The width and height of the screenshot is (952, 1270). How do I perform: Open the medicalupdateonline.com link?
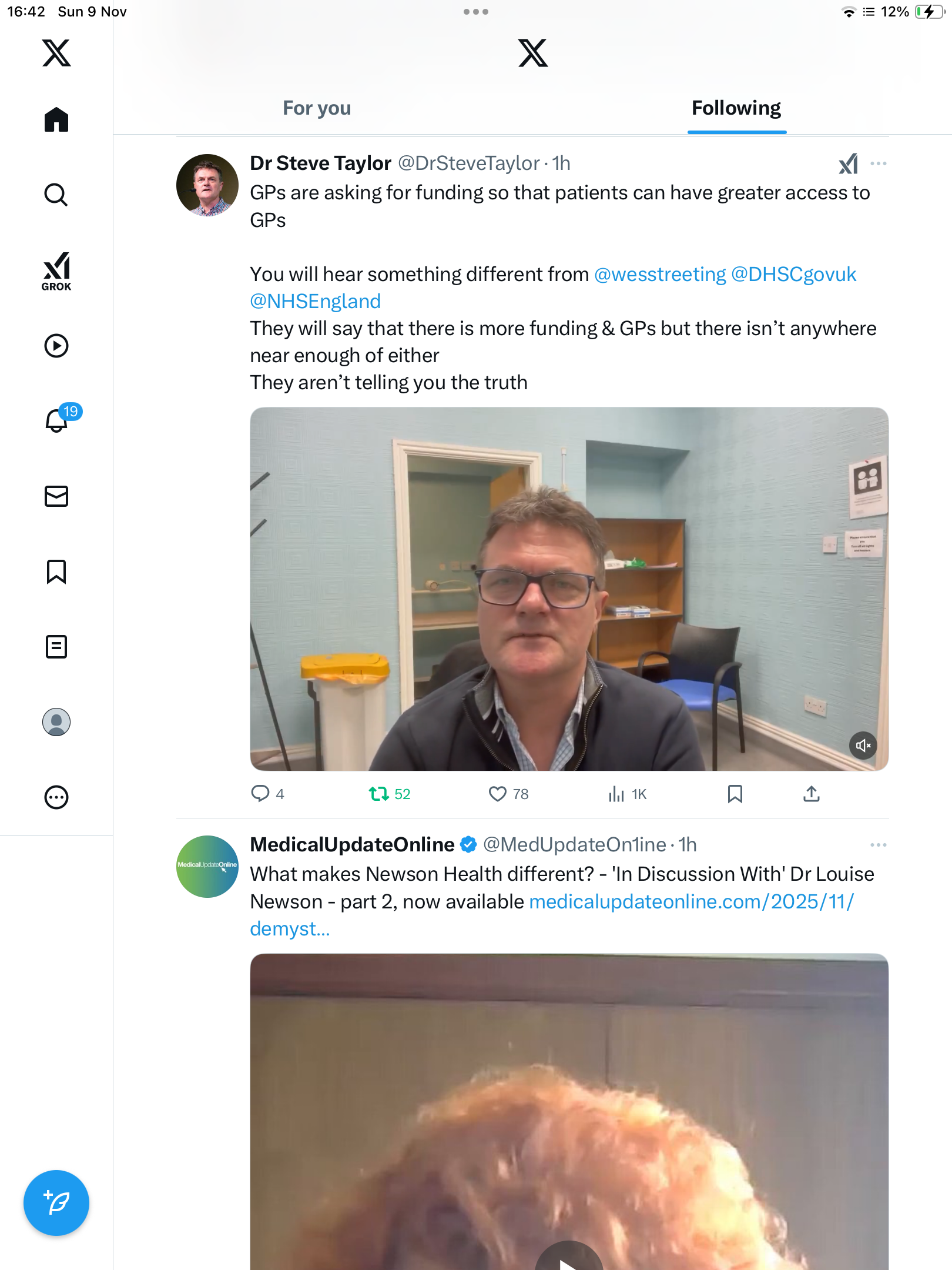tap(691, 901)
